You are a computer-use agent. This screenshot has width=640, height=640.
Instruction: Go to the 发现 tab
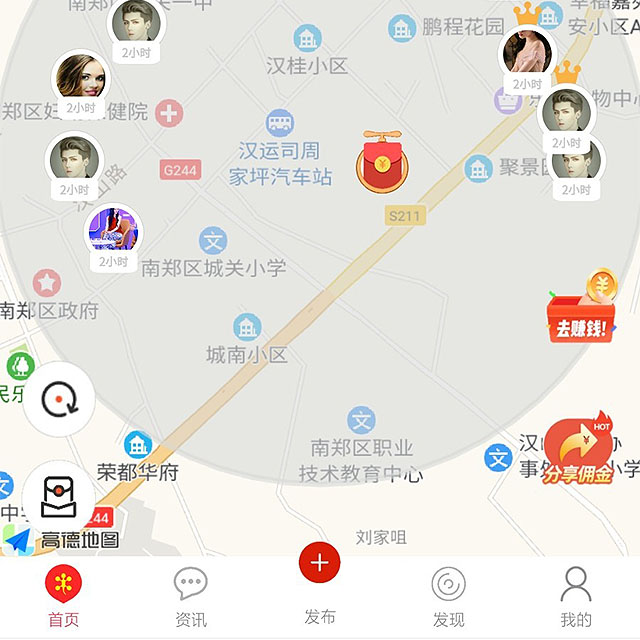point(448,596)
